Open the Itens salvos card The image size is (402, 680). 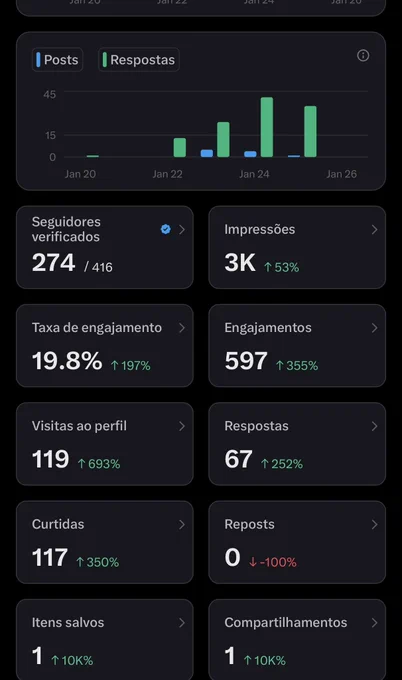coord(105,640)
